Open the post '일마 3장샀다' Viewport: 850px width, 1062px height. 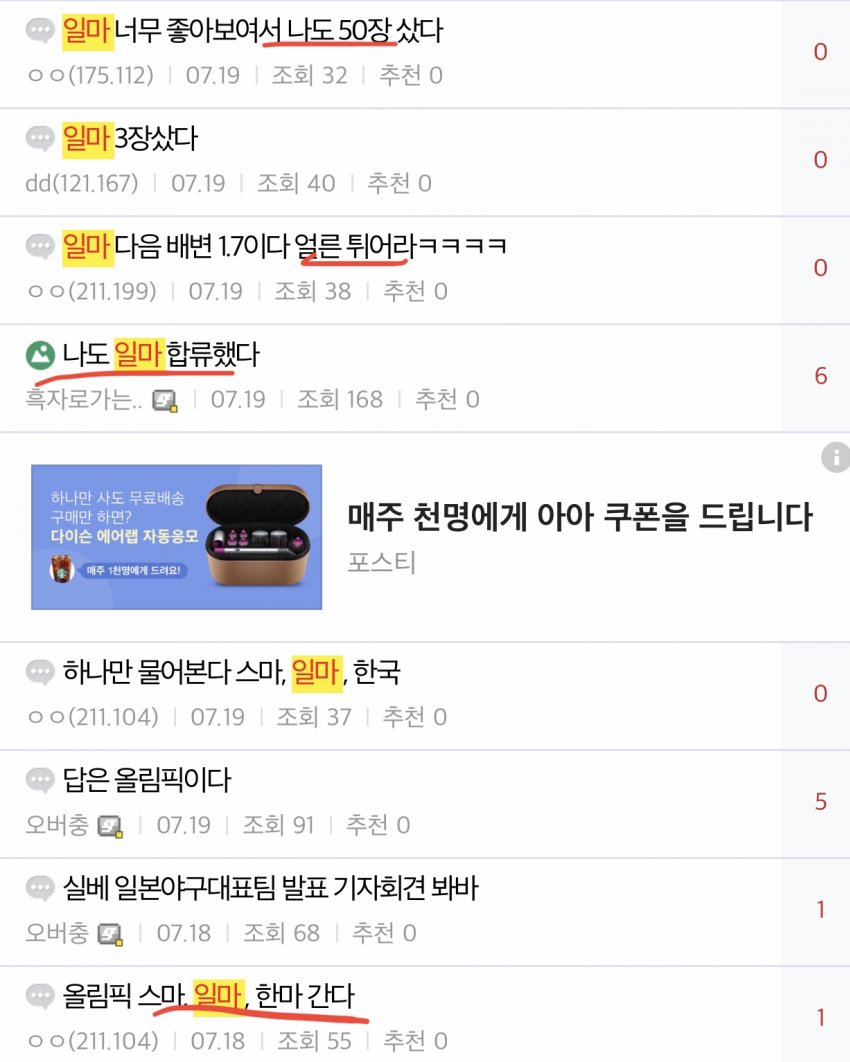pyautogui.click(x=130, y=139)
